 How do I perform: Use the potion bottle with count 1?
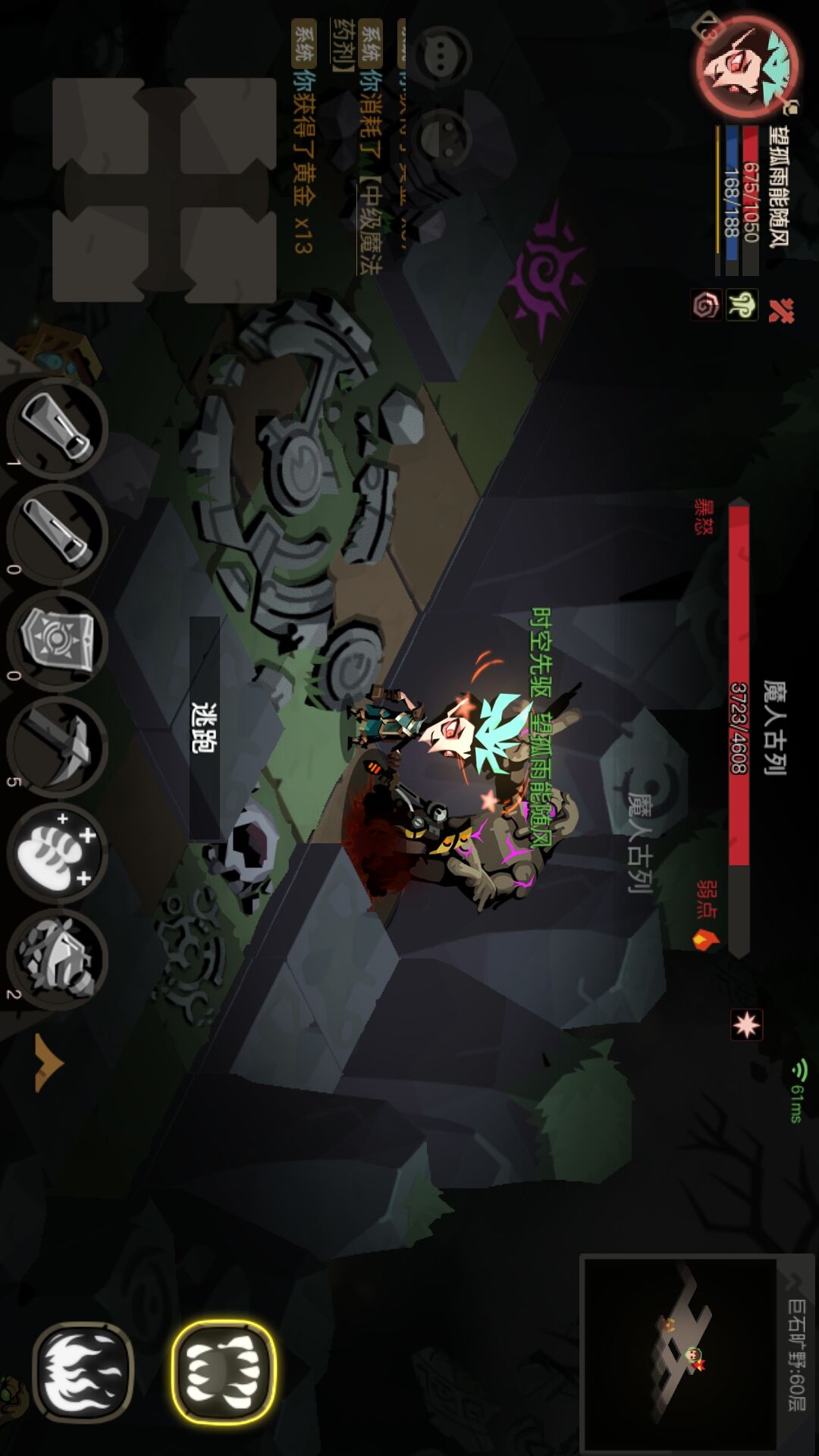click(58, 428)
